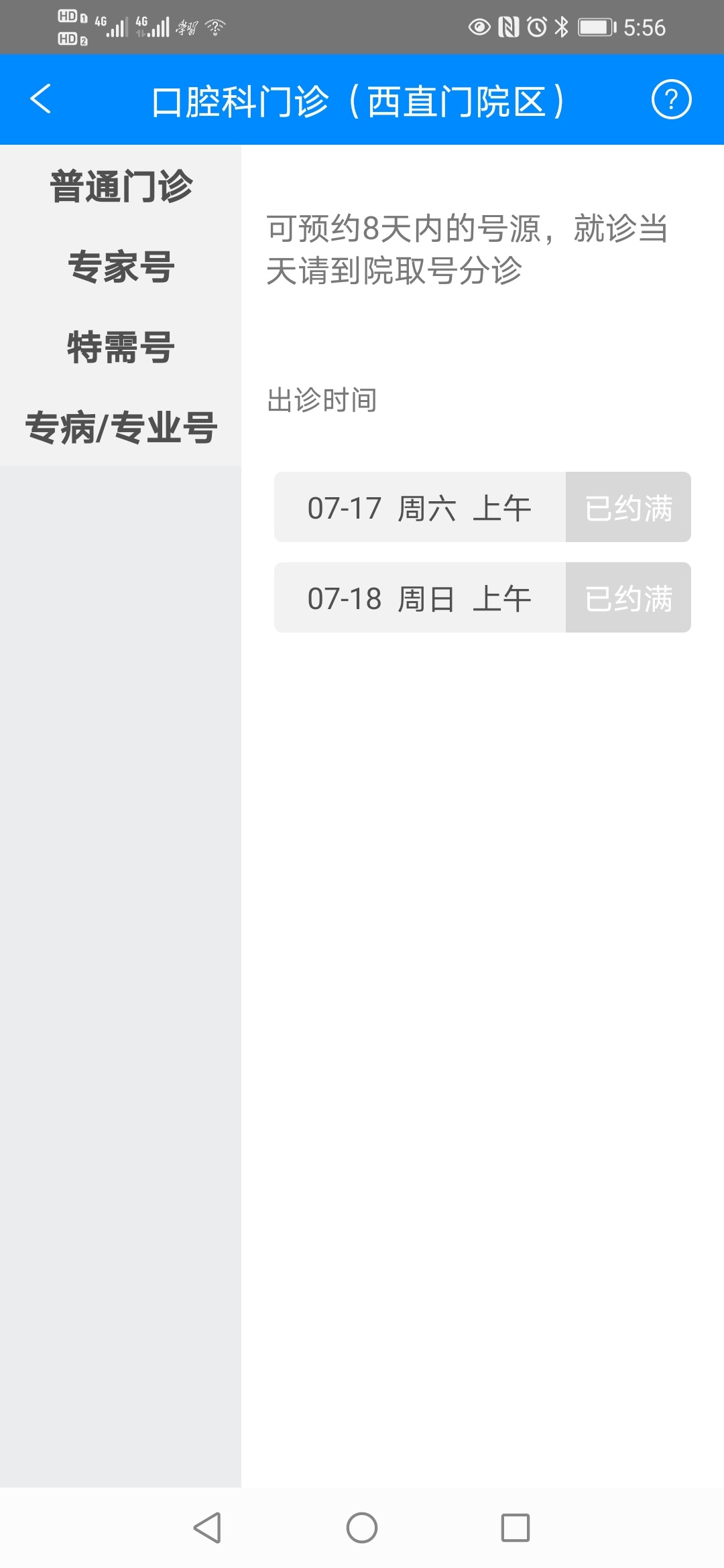Switch to the 特需号 category

tap(121, 347)
